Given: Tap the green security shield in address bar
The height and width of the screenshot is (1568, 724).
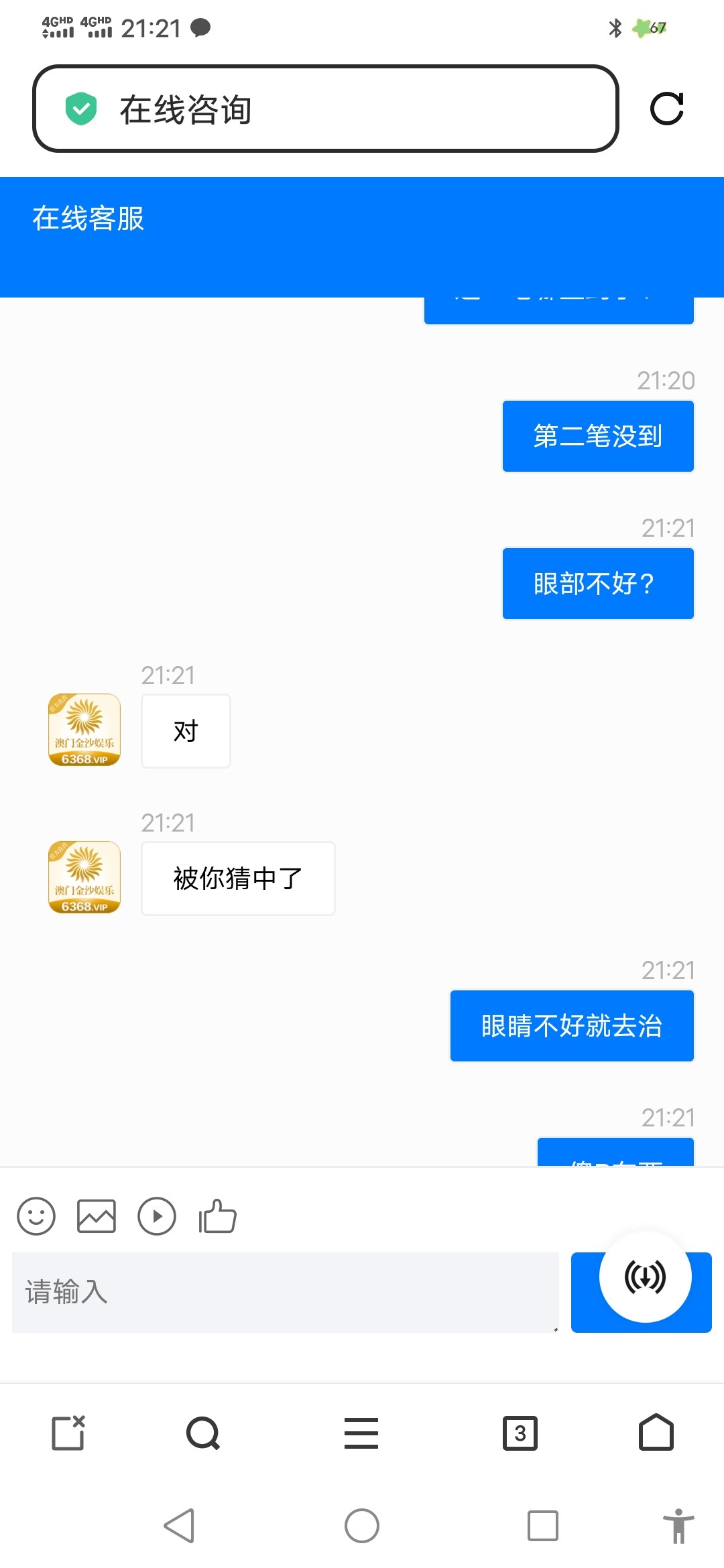Looking at the screenshot, I should click(80, 109).
